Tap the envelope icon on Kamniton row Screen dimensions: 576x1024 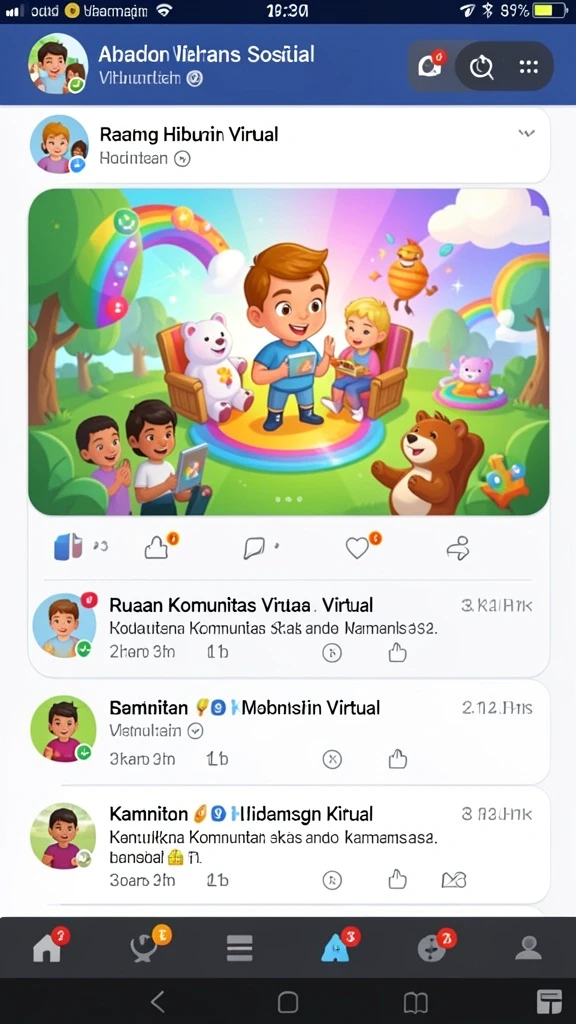pyautogui.click(x=454, y=880)
